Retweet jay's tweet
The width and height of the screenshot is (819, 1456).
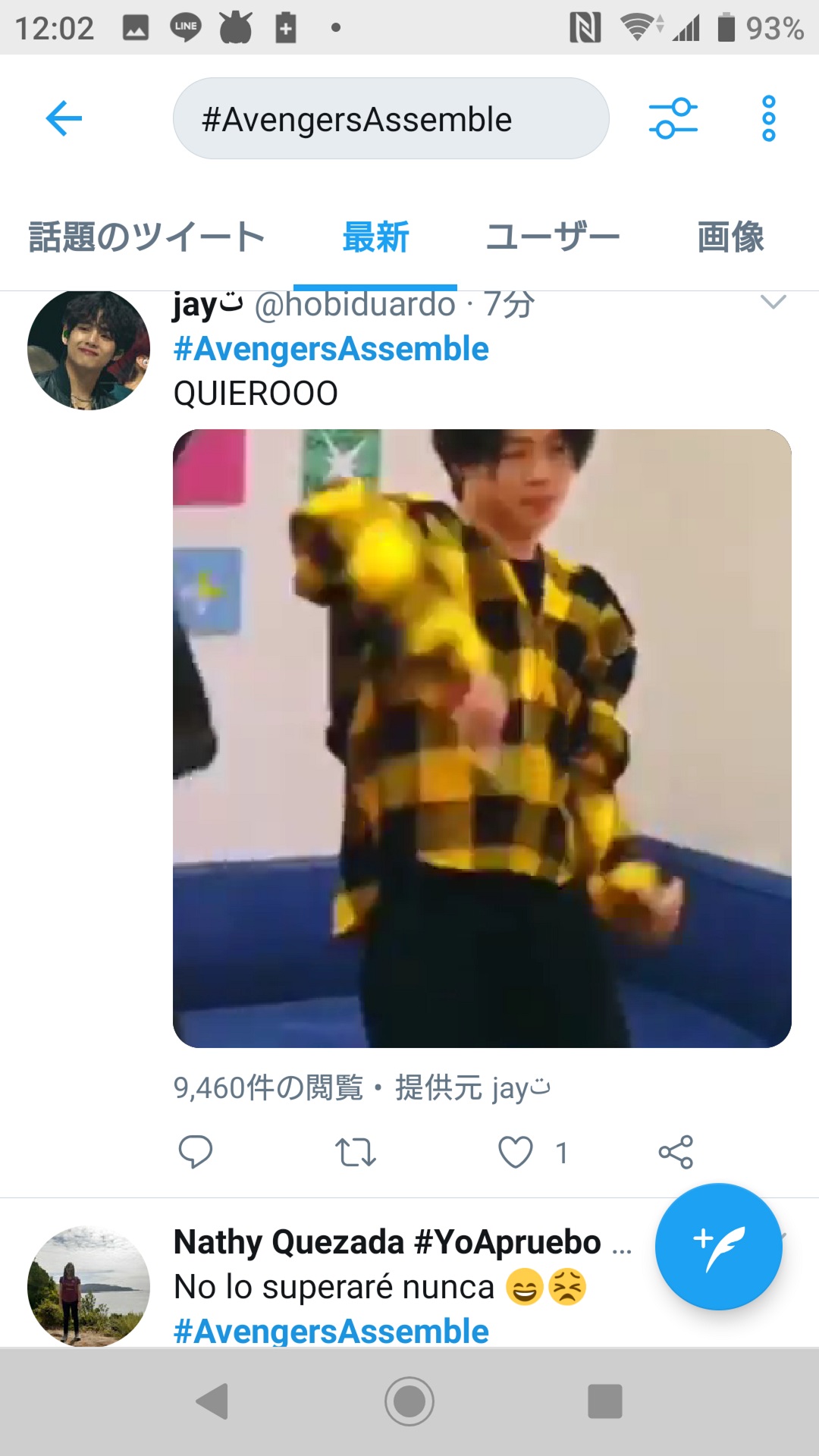(x=356, y=1153)
